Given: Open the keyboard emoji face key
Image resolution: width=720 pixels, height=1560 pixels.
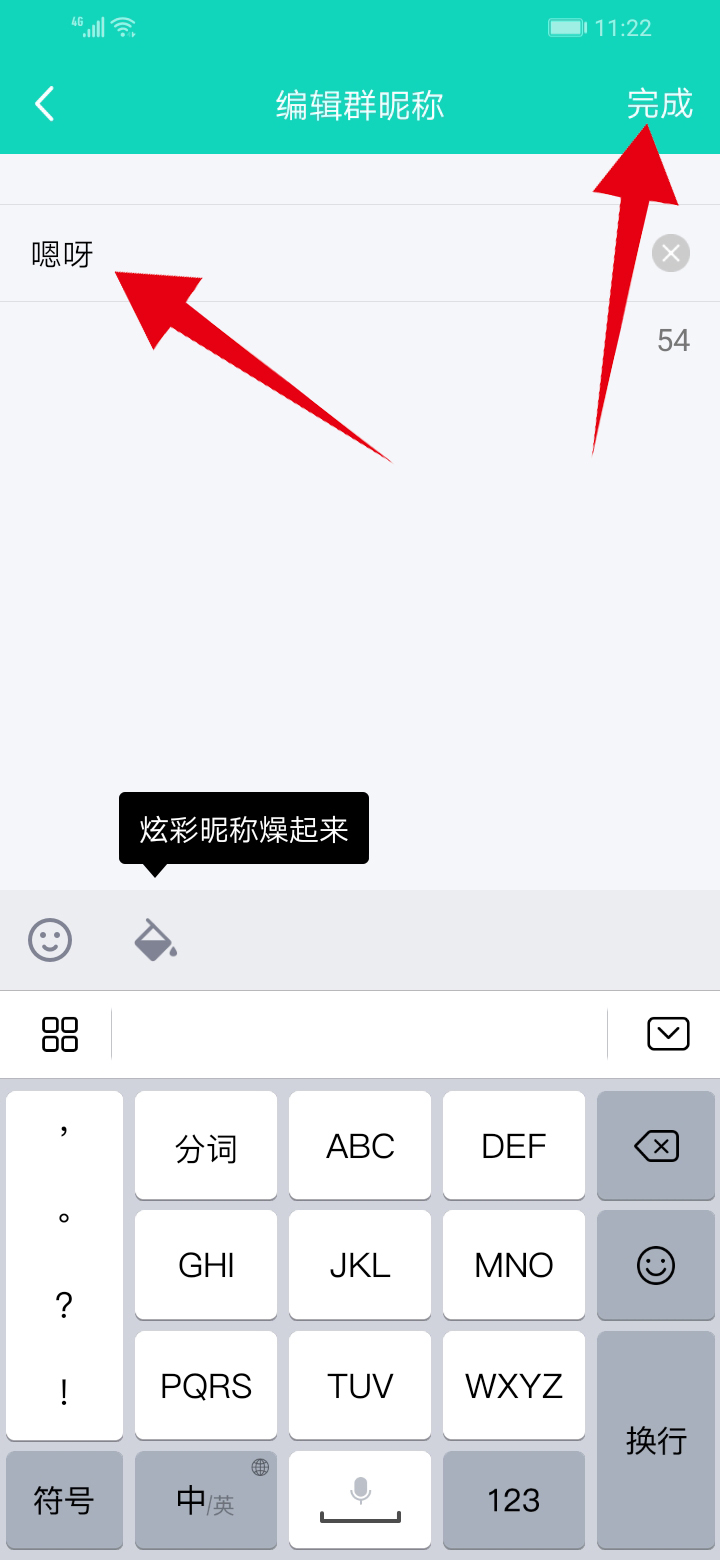Looking at the screenshot, I should click(656, 1266).
